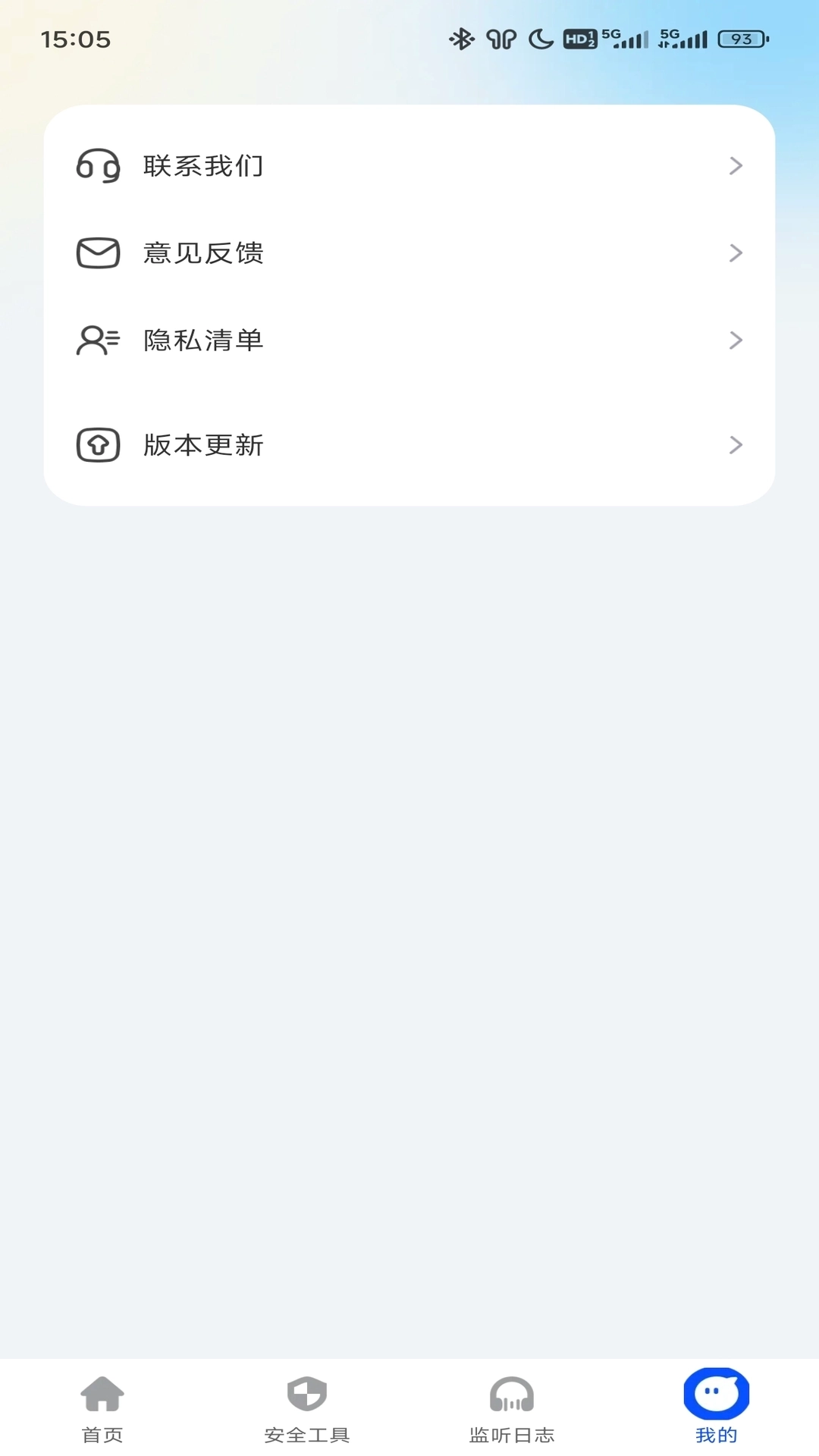Expand the chevron next to 意见反馈
This screenshot has height=1456, width=819.
click(735, 253)
